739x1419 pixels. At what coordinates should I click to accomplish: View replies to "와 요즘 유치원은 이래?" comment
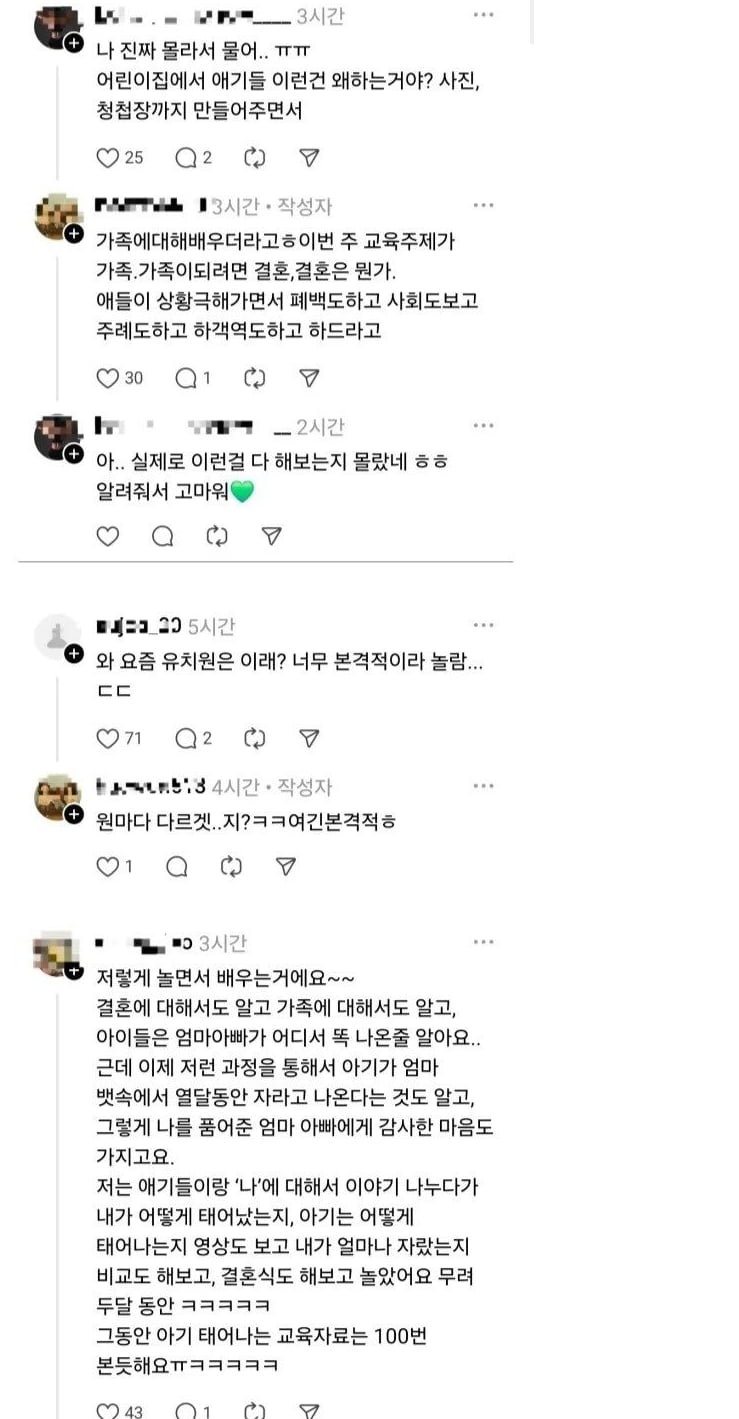[186, 738]
